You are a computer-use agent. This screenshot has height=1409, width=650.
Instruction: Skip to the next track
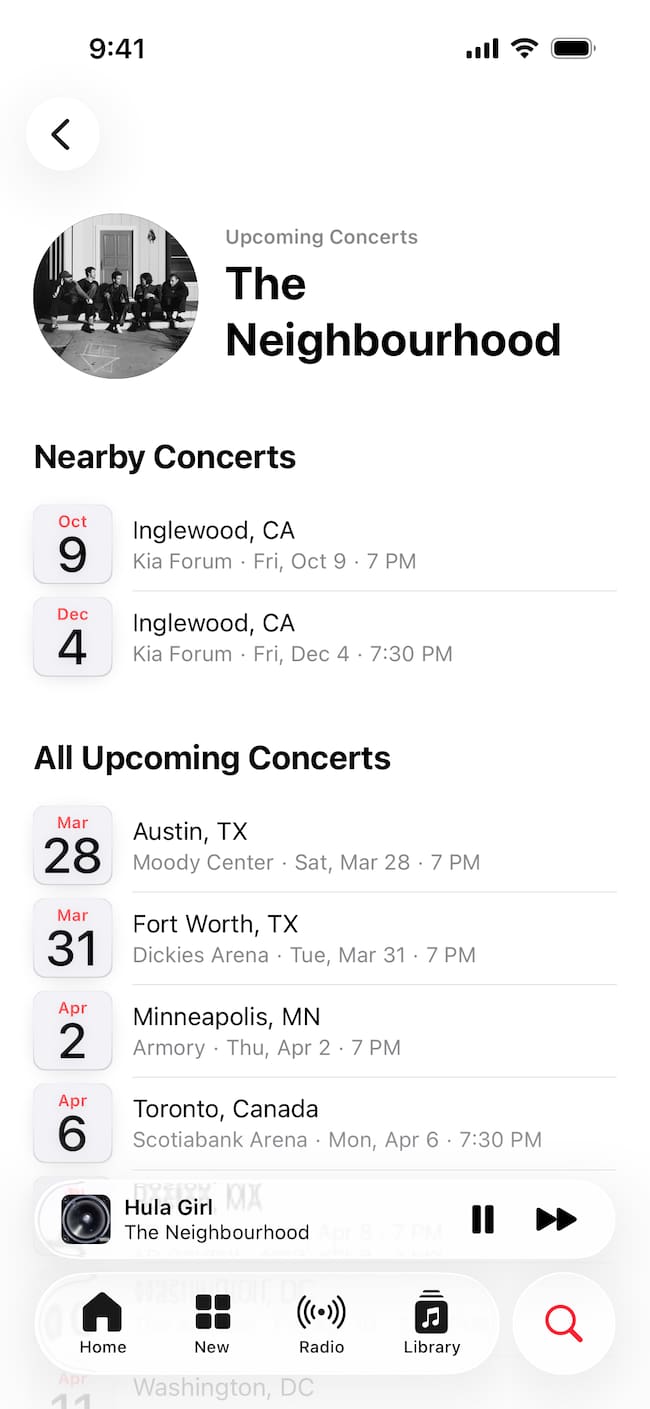pyautogui.click(x=556, y=1219)
